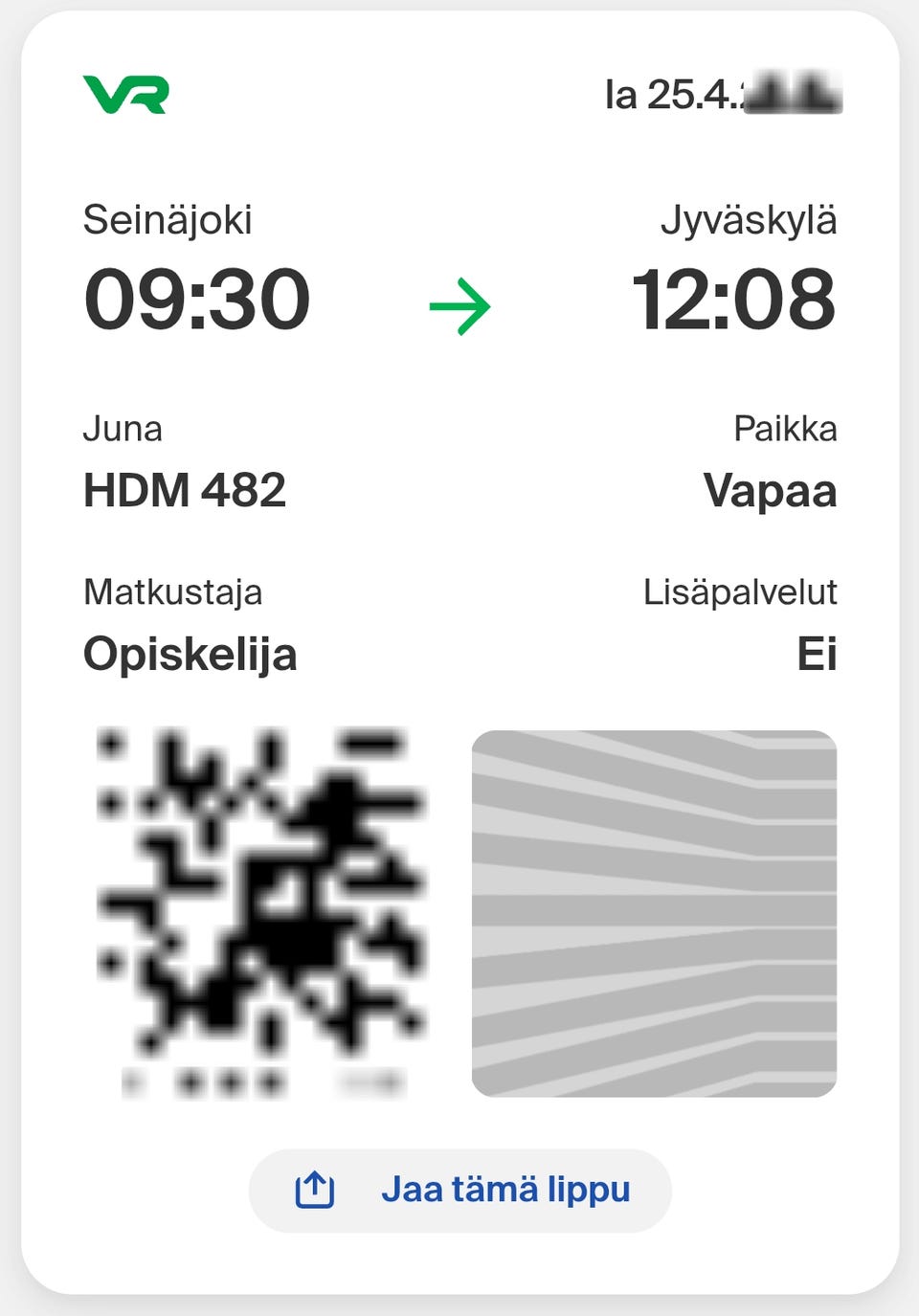Image resolution: width=919 pixels, height=1316 pixels.
Task: Click the Aztec ticket barcode
Action: click(260, 911)
